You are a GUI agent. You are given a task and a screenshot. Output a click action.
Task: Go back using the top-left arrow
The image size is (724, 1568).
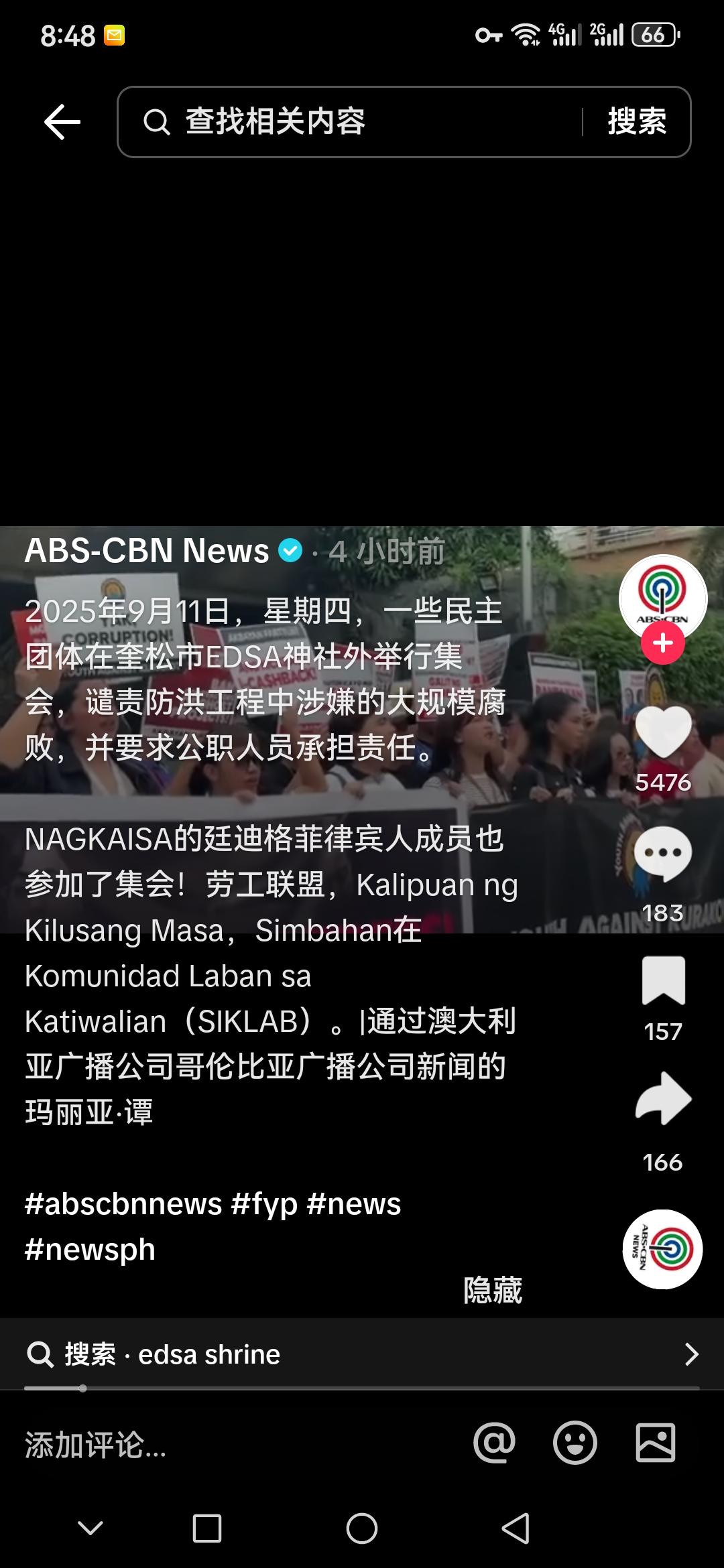[62, 122]
